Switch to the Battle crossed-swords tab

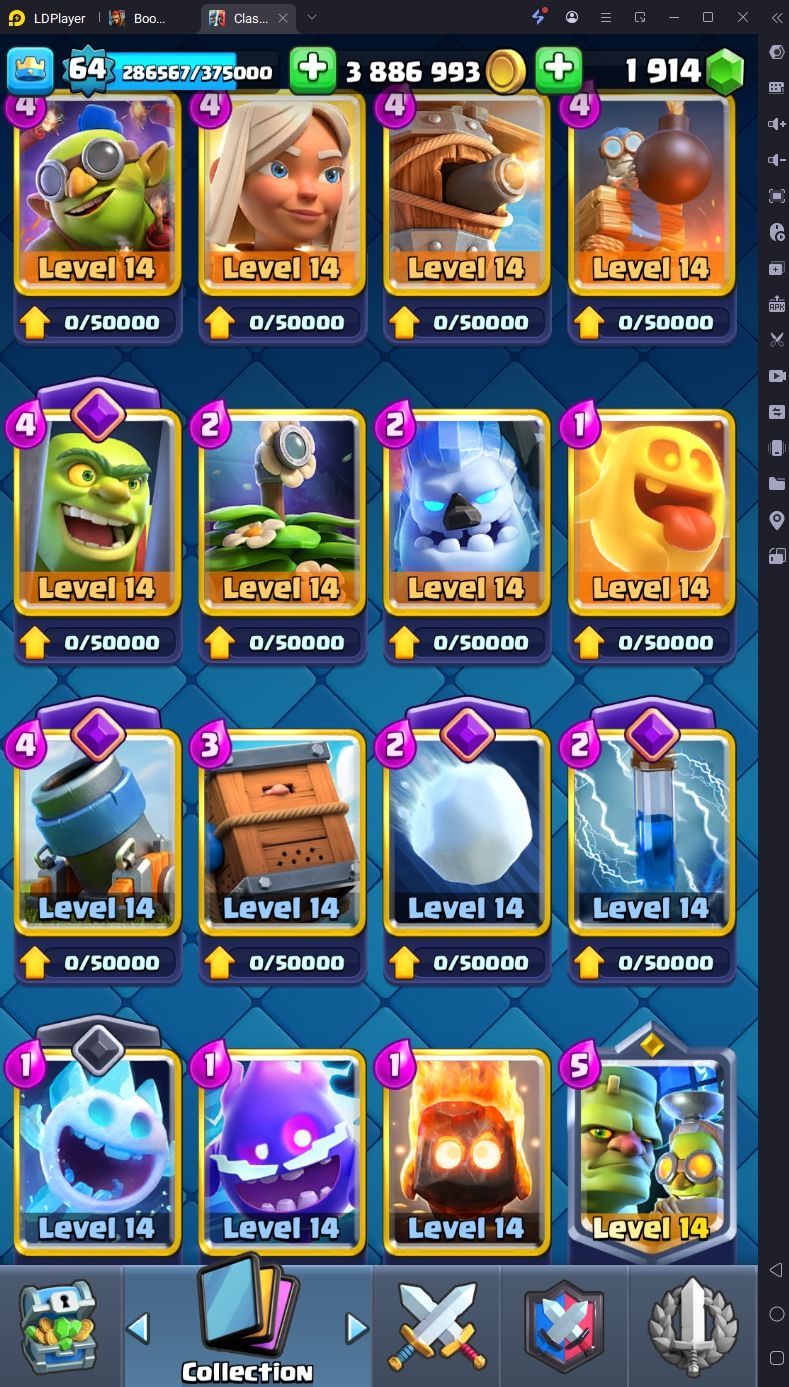pos(436,1326)
